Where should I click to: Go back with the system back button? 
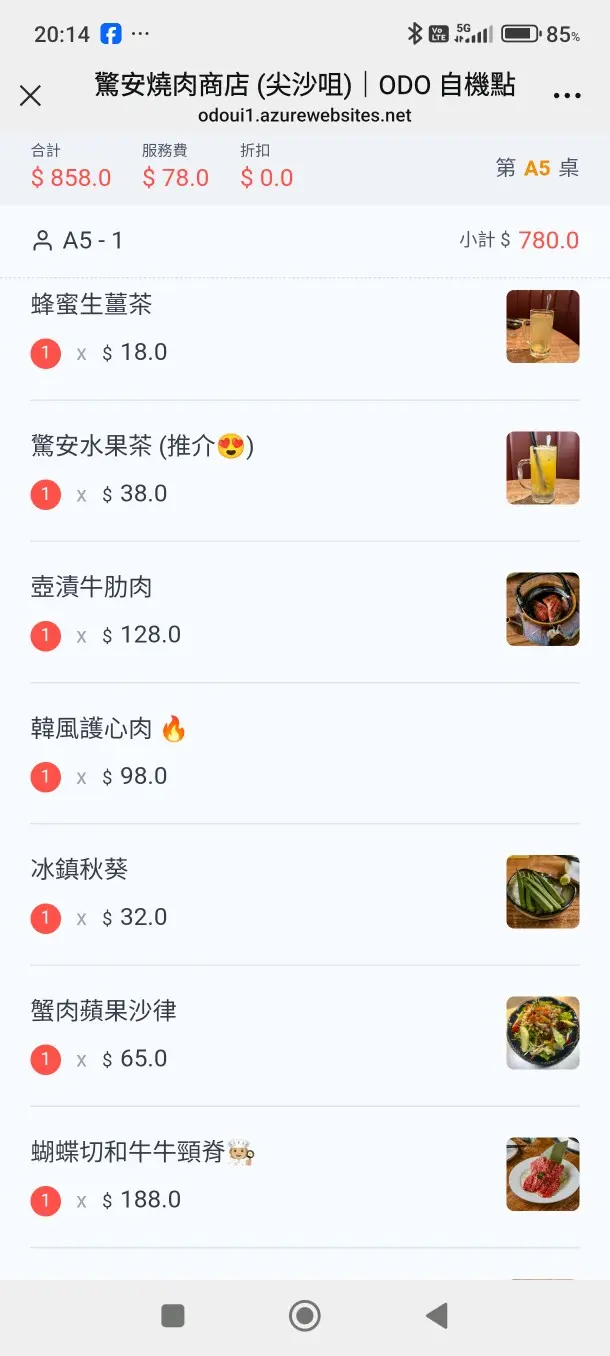coord(436,1316)
